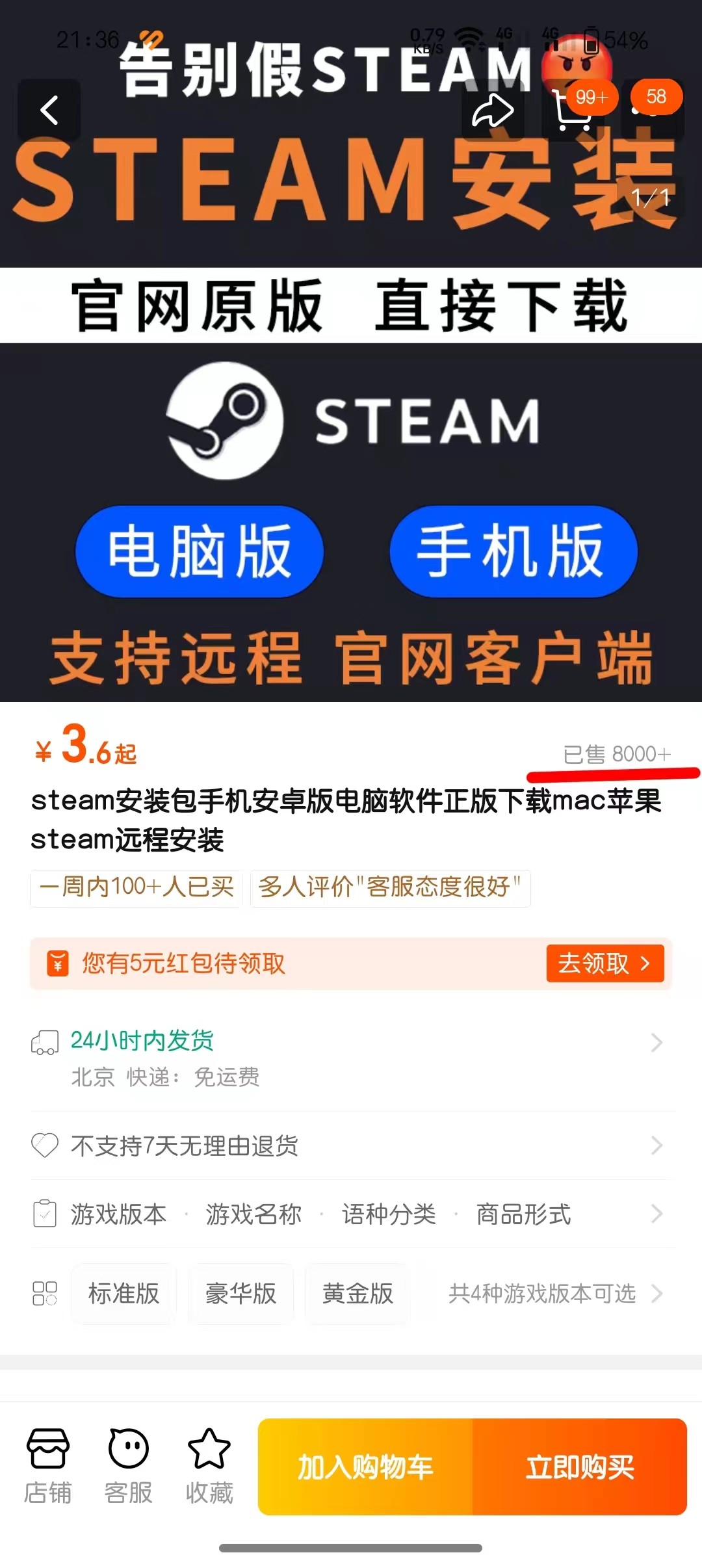The width and height of the screenshot is (702, 1568).
Task: Tap 加入购物车 to add to cart
Action: [x=365, y=1467]
